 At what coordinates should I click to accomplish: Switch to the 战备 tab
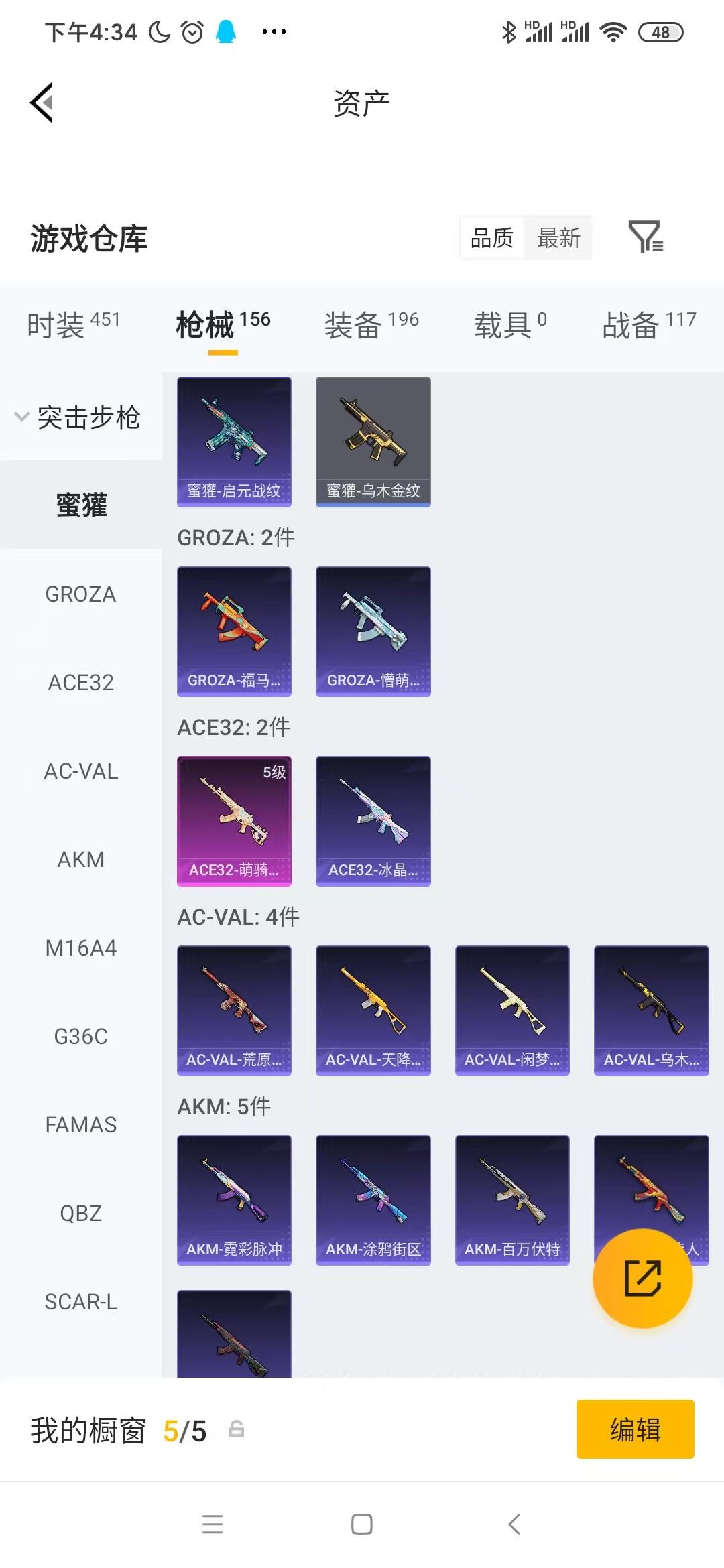point(649,324)
